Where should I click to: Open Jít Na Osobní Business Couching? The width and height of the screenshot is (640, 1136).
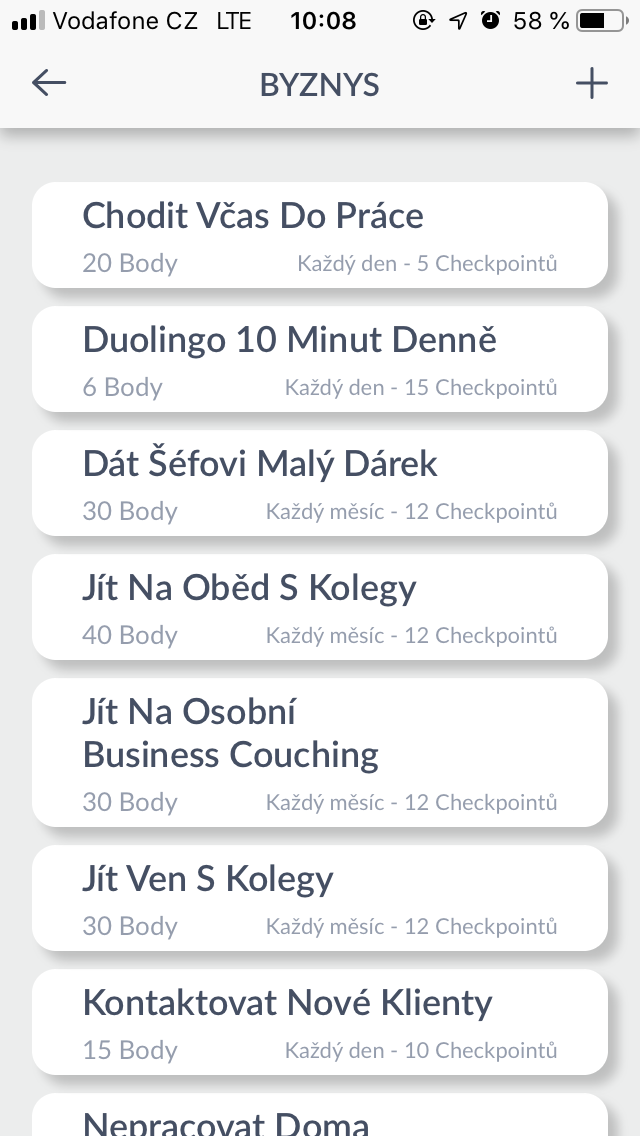point(320,752)
